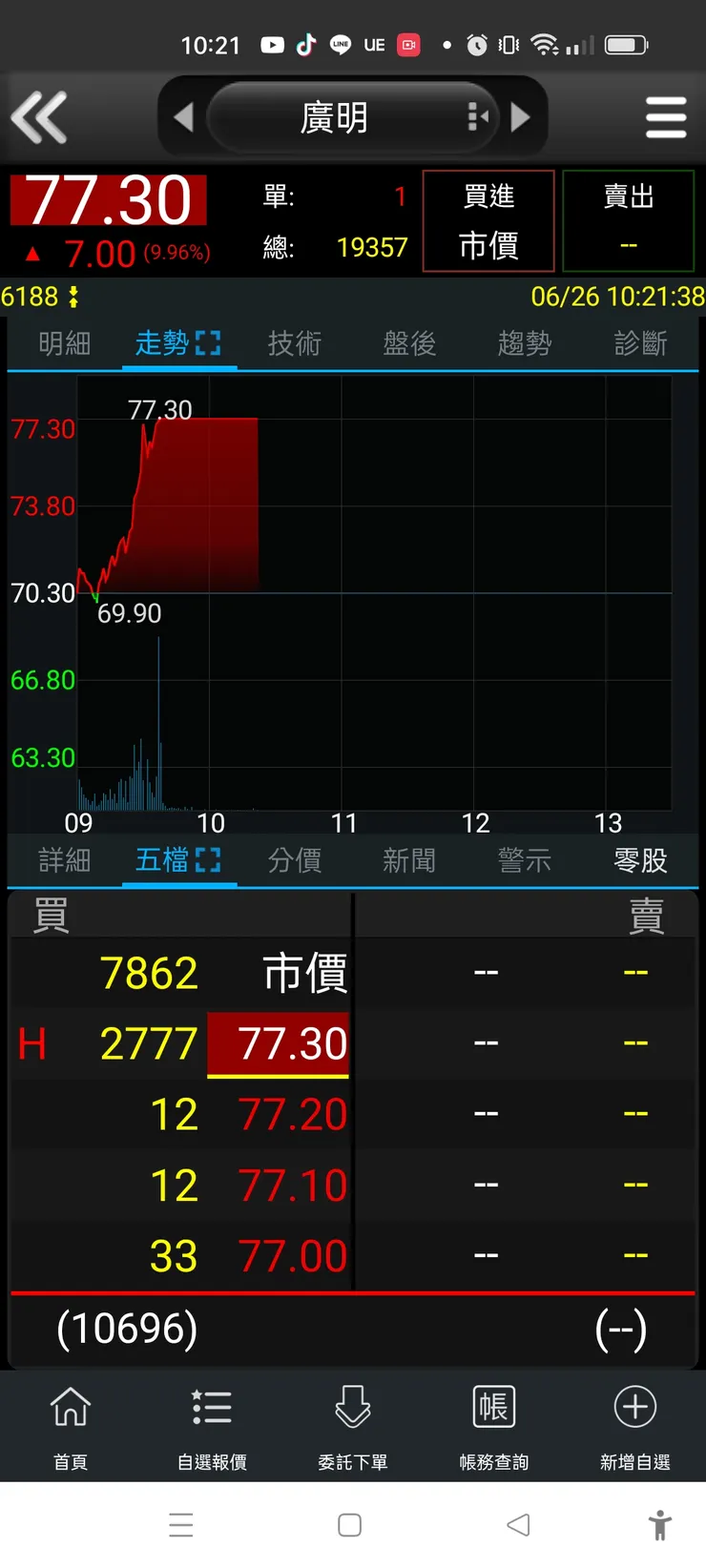Tap the 賣出 sell button
This screenshot has width=706, height=1568.
click(628, 220)
